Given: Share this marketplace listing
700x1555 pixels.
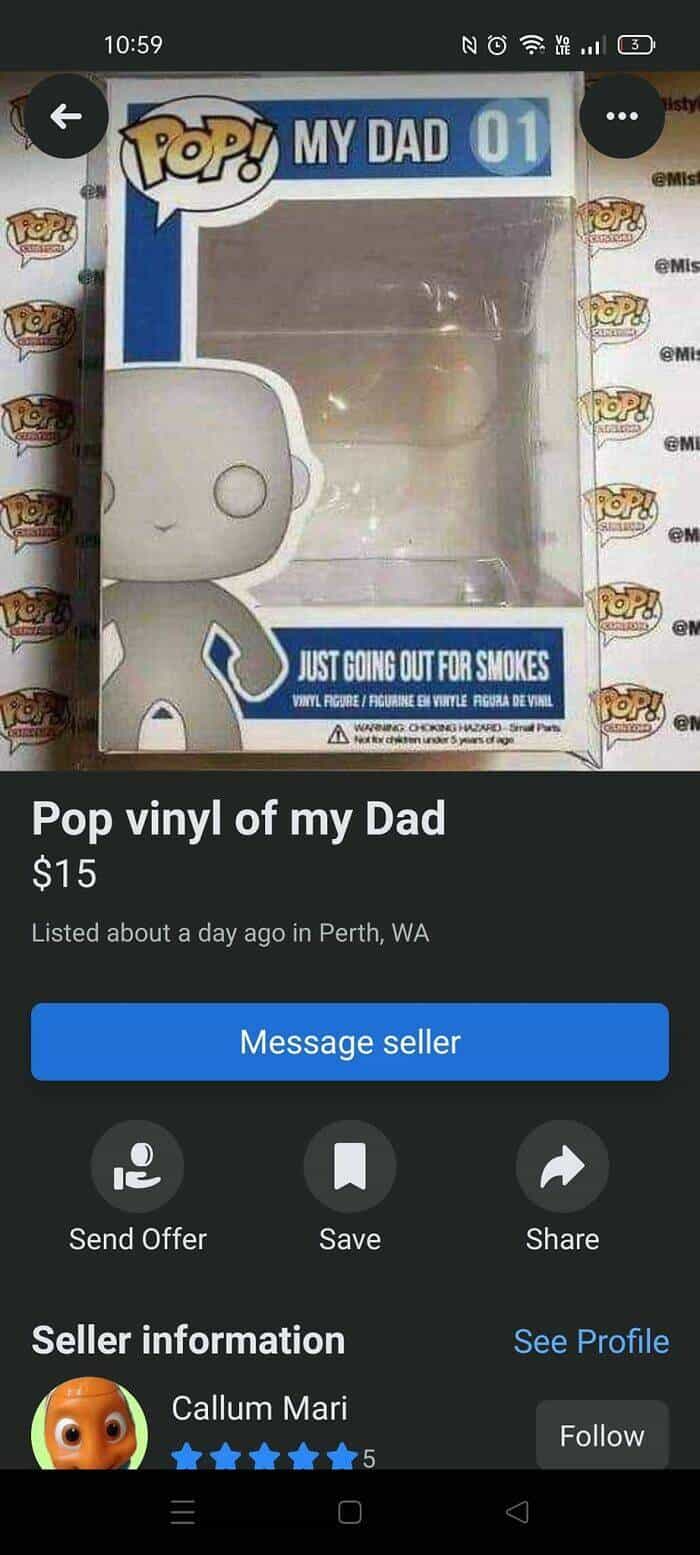Looking at the screenshot, I should click(562, 1167).
